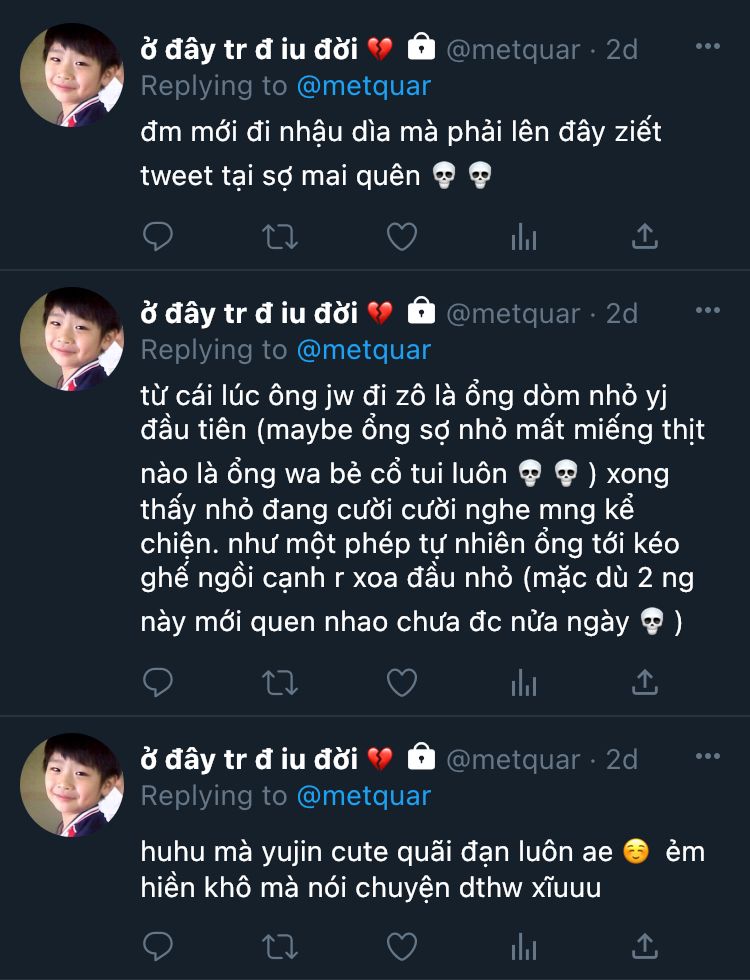The width and height of the screenshot is (750, 980).
Task: Share the "từ cái lúc ông jw" tweet
Action: pos(646,683)
